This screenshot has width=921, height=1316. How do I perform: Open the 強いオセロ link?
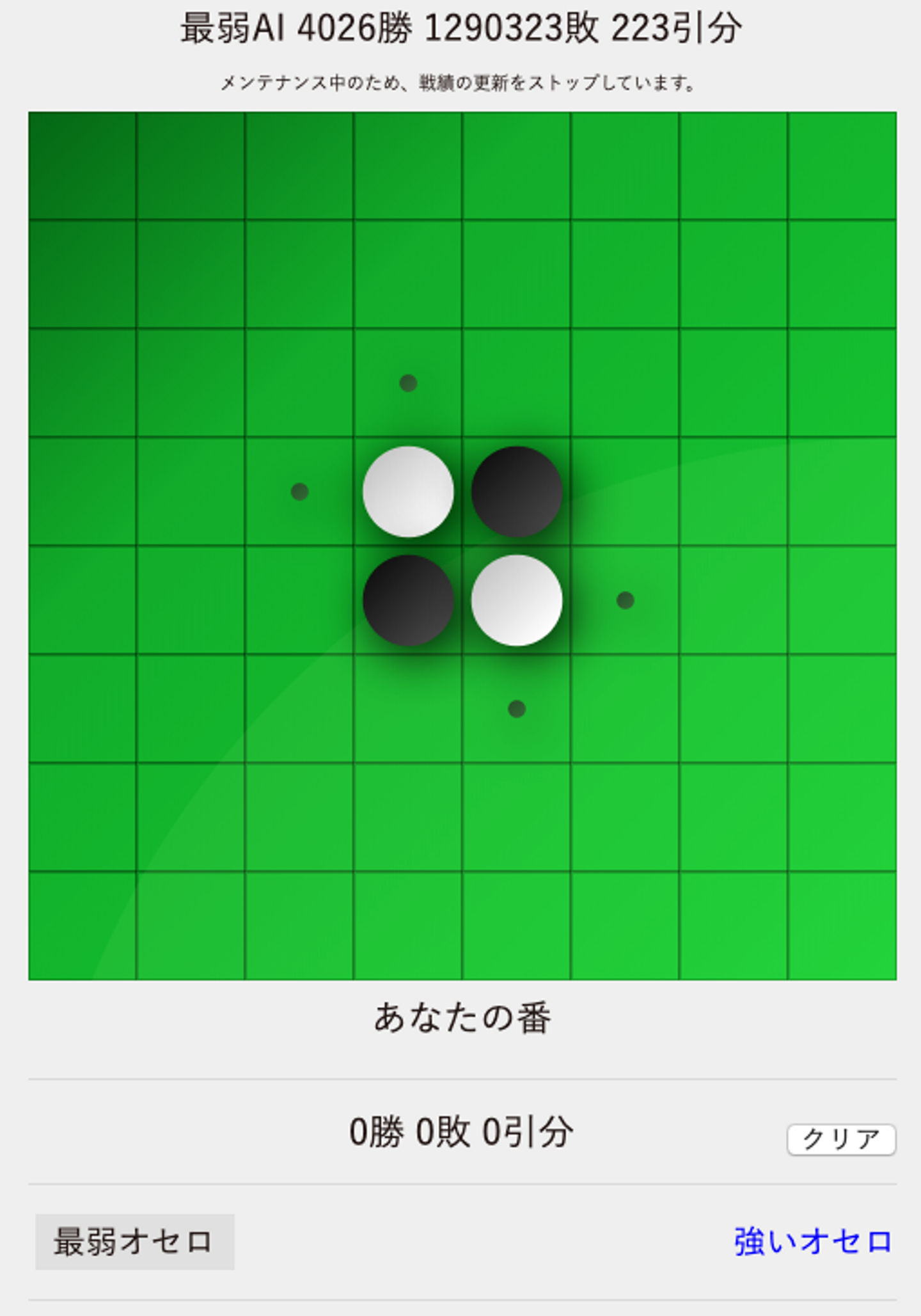[812, 1242]
